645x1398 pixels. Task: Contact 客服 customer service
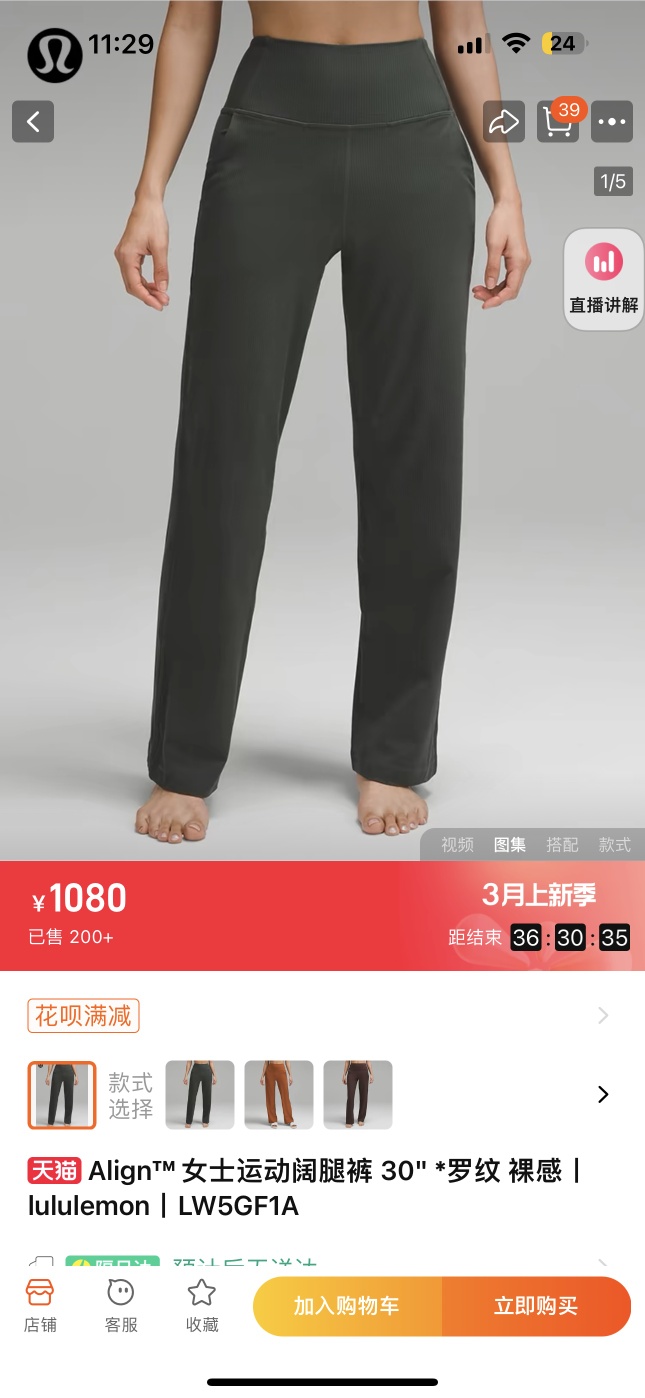(x=121, y=1306)
